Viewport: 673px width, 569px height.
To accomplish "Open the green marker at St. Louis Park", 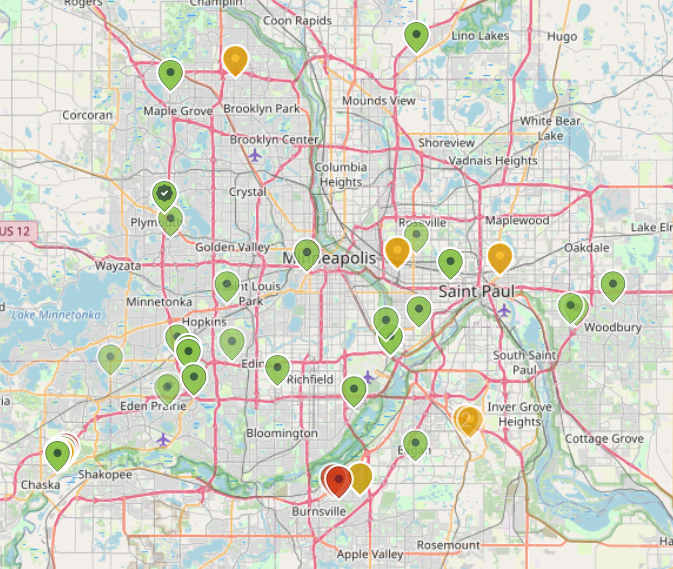I will (228, 285).
